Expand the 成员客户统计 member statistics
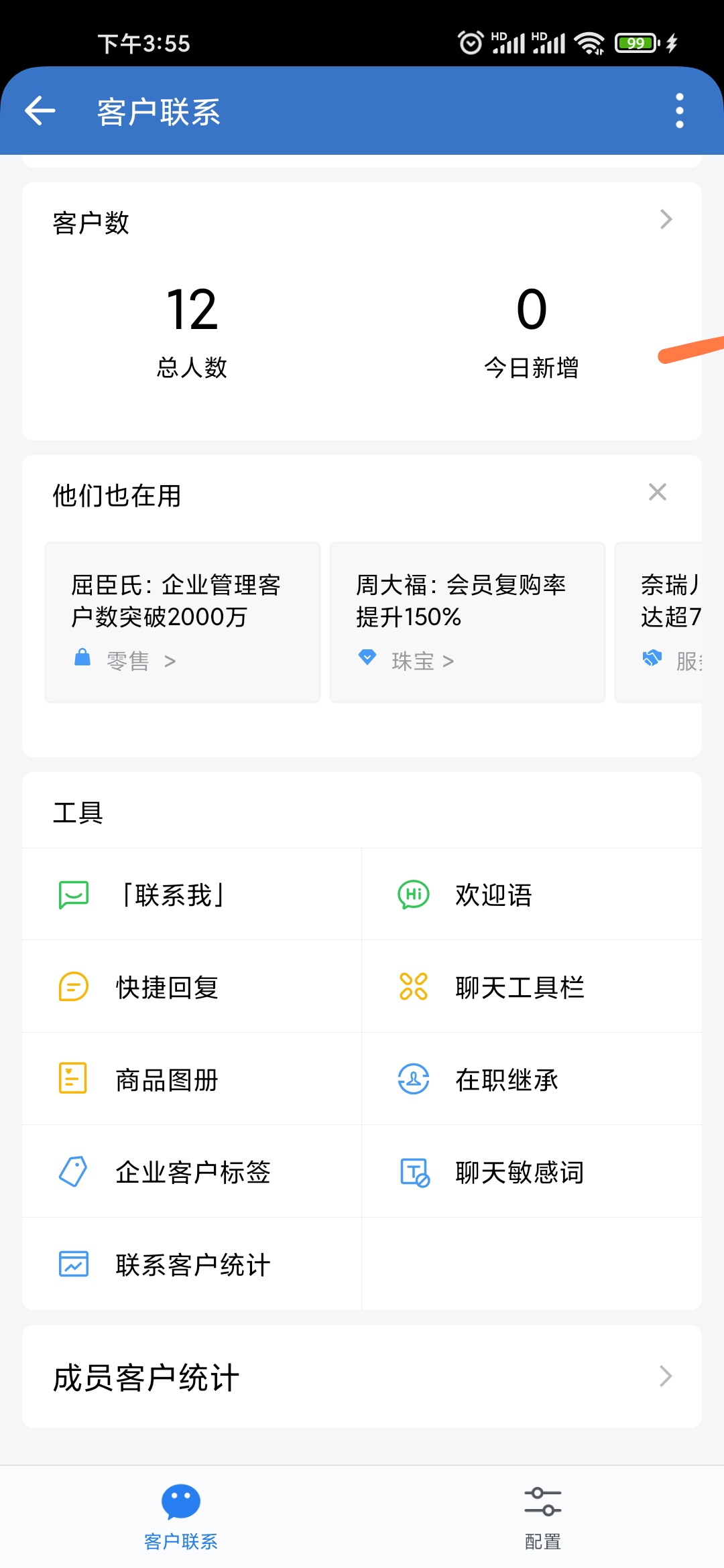The height and width of the screenshot is (1568, 724). (664, 1376)
